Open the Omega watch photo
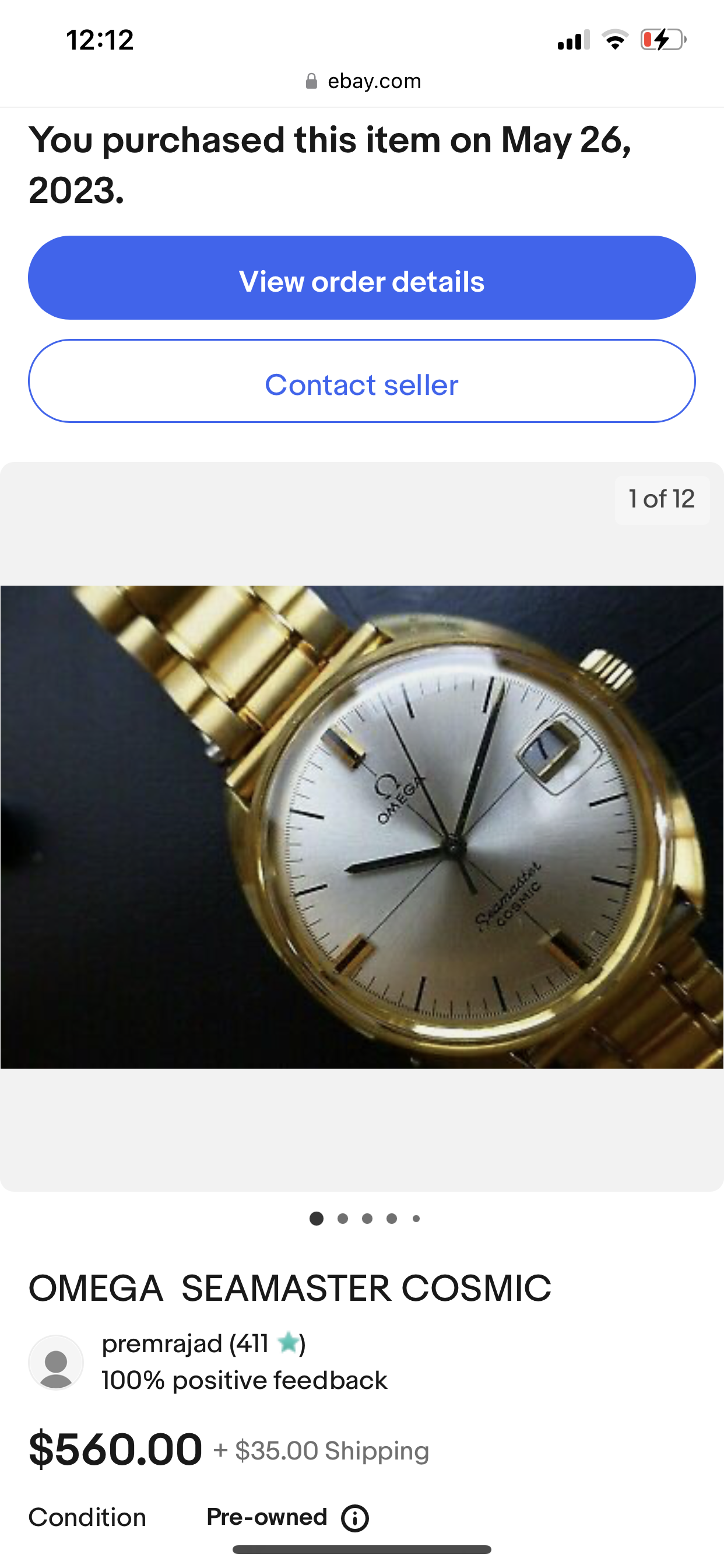Viewport: 724px width, 1568px height. [361, 826]
